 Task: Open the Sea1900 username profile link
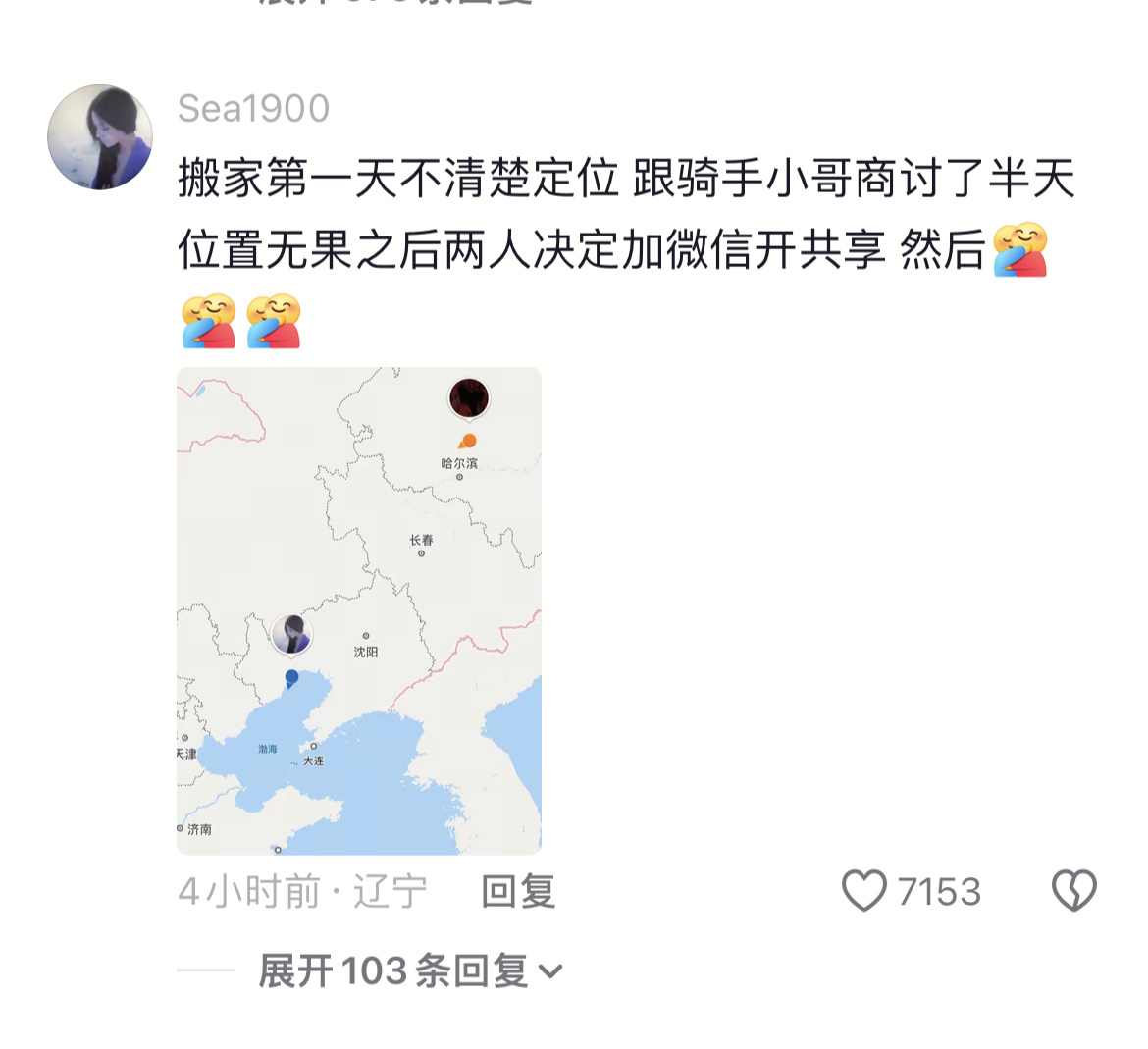(x=253, y=109)
